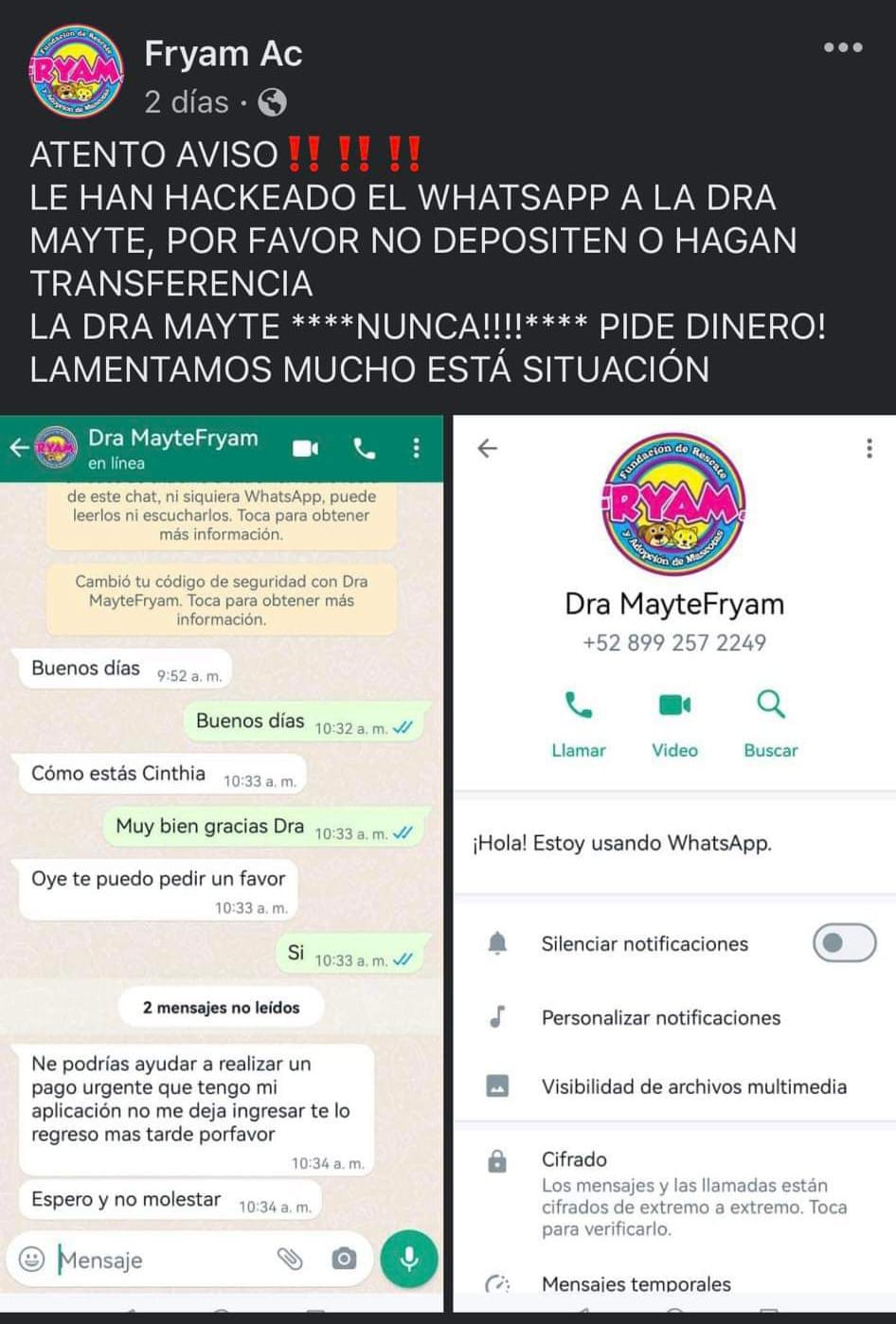Open Fryam Ac's profile picture
Screen dimensions: 896x1324
tap(77, 71)
